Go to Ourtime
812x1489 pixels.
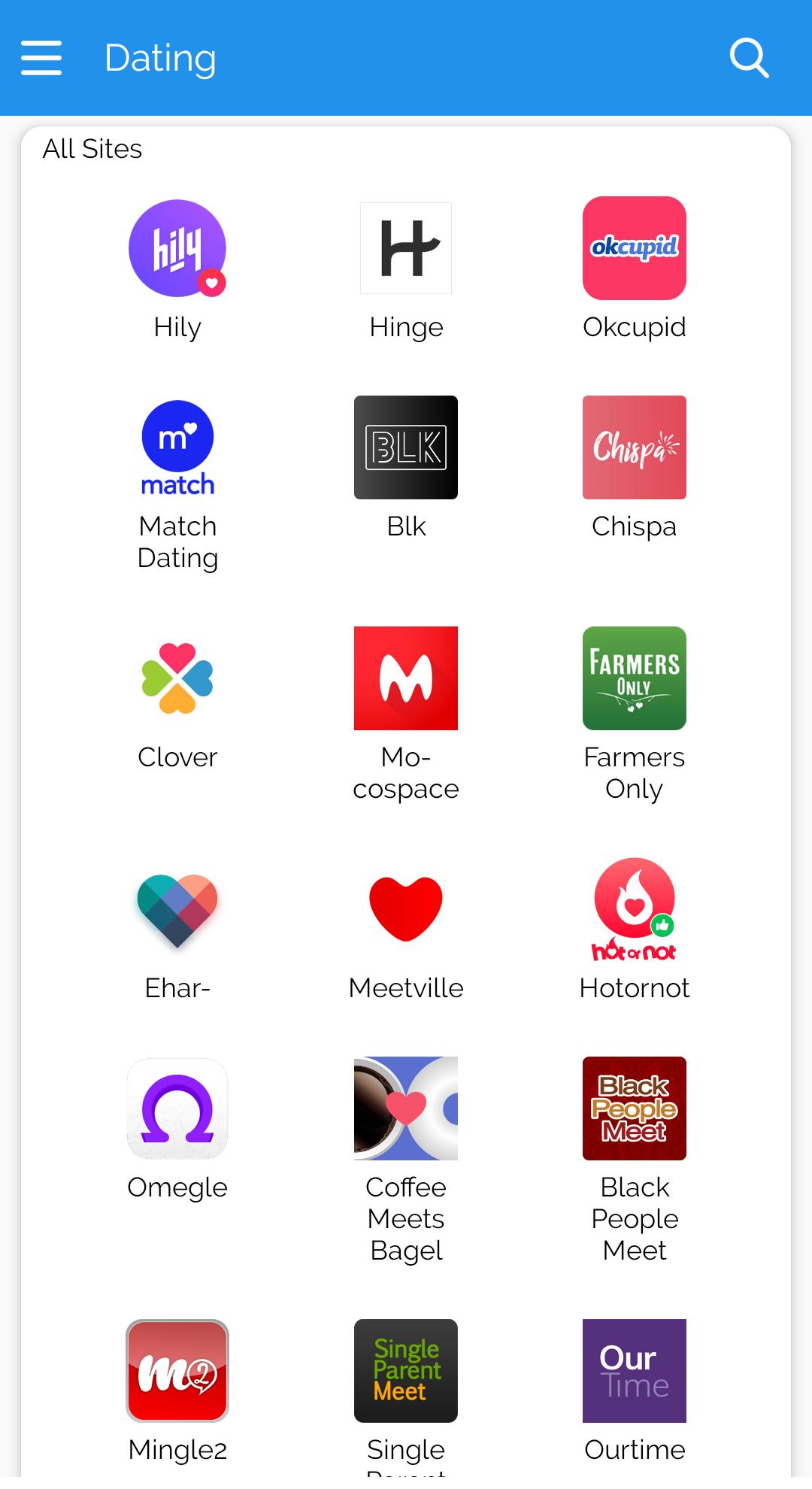634,1371
